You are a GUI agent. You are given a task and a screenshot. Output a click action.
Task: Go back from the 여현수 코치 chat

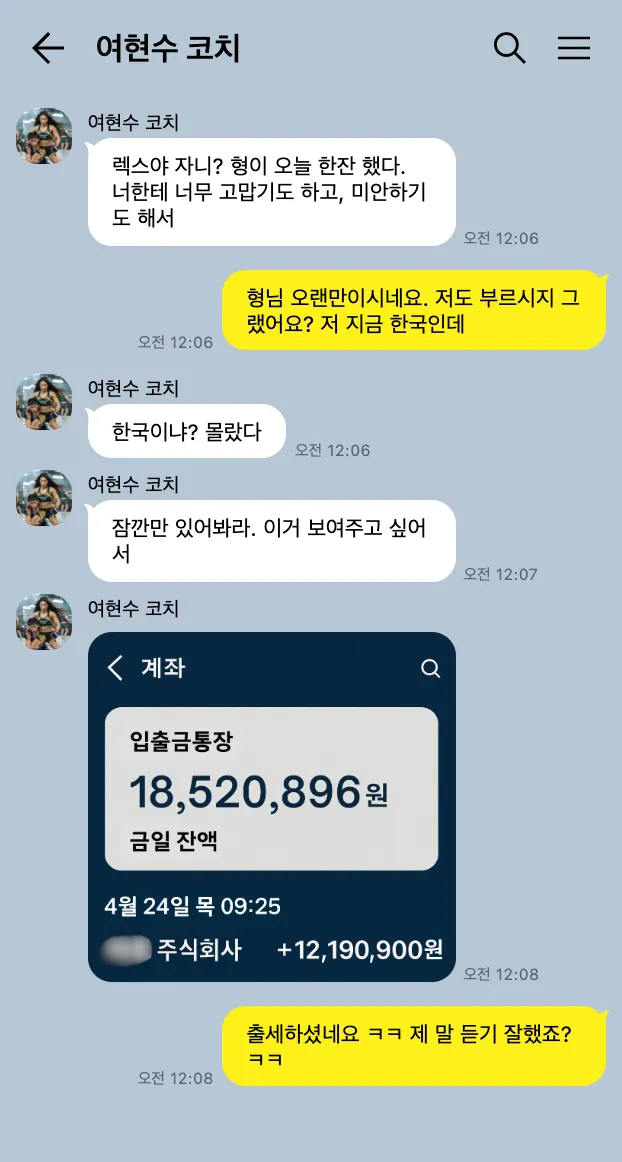click(48, 49)
